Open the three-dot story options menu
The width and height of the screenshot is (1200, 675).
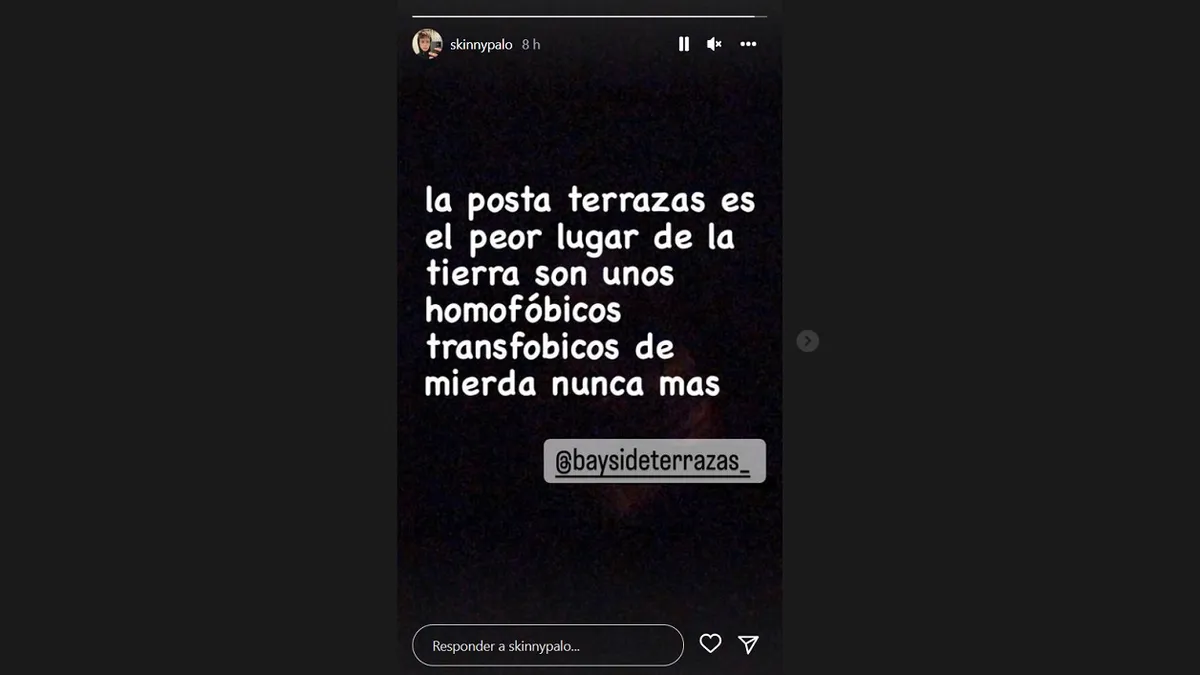748,44
